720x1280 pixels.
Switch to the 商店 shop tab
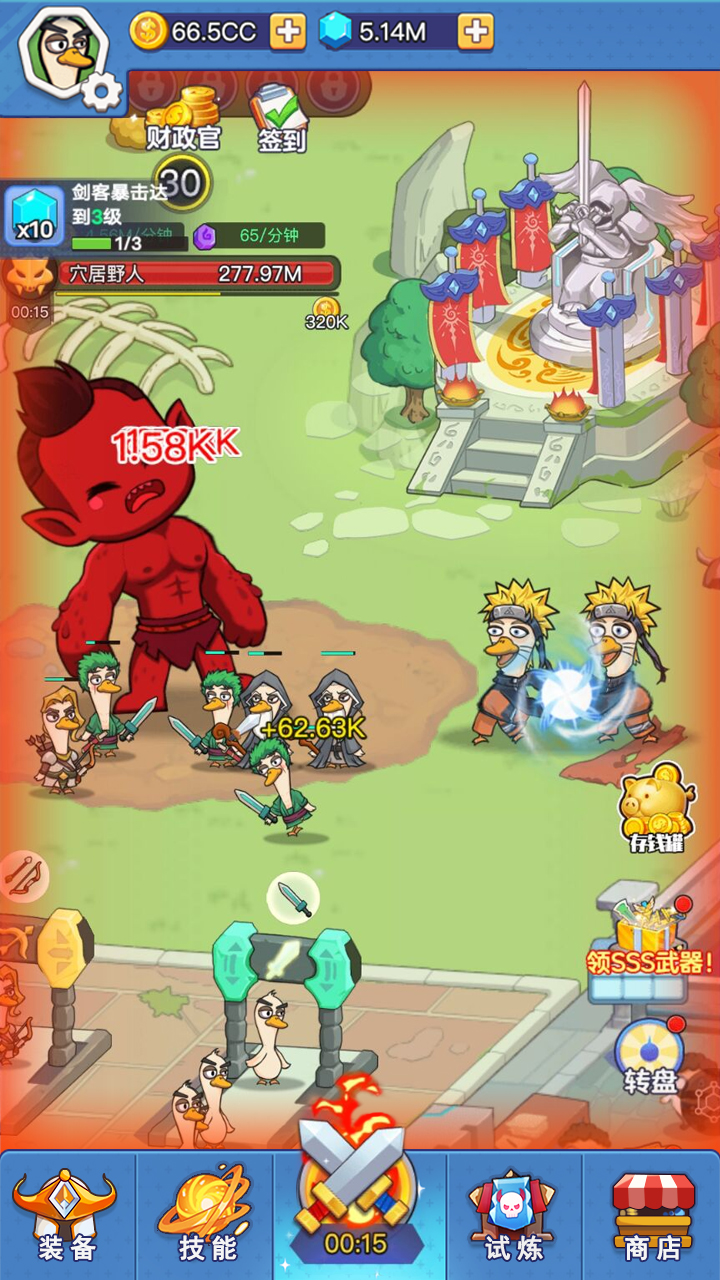(652, 1214)
